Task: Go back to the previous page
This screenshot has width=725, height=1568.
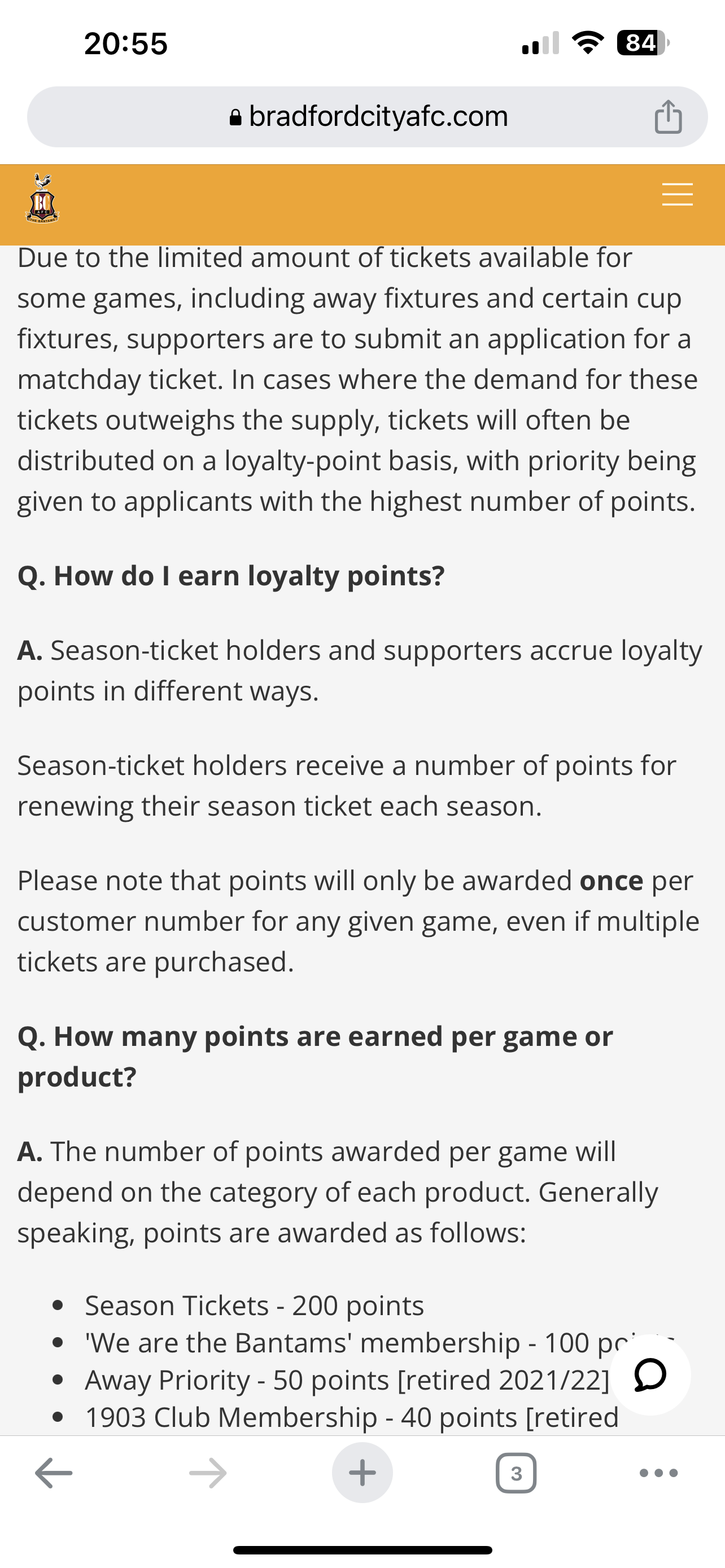Action: 54,1474
